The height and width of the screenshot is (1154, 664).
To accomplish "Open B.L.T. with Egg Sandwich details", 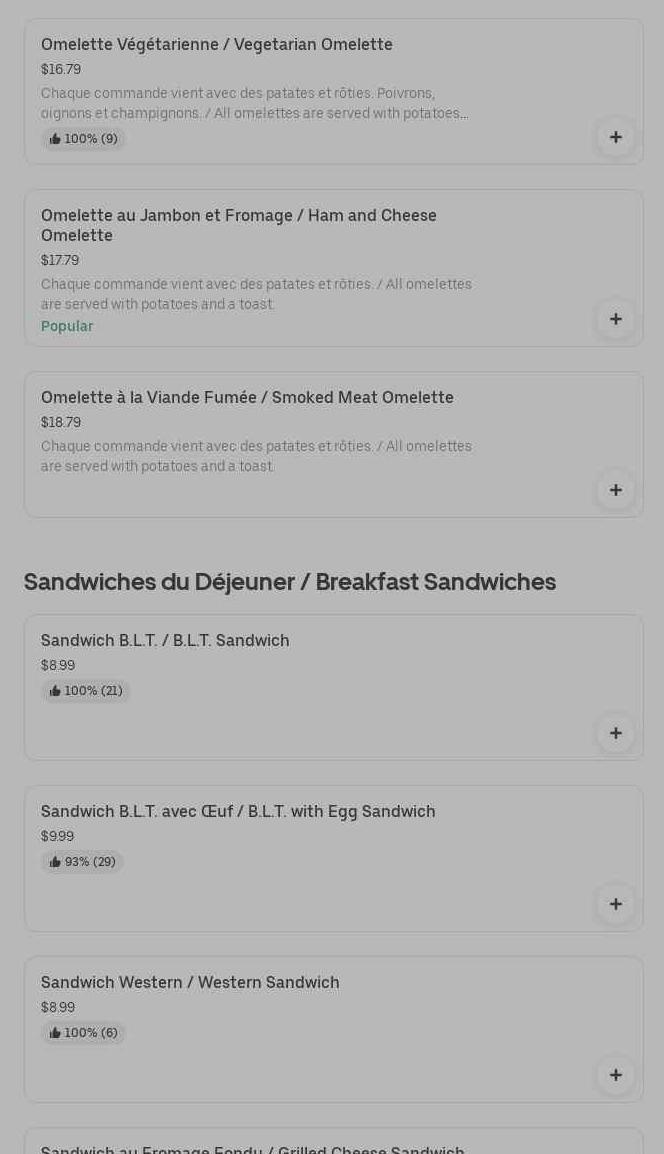I will tap(238, 812).
